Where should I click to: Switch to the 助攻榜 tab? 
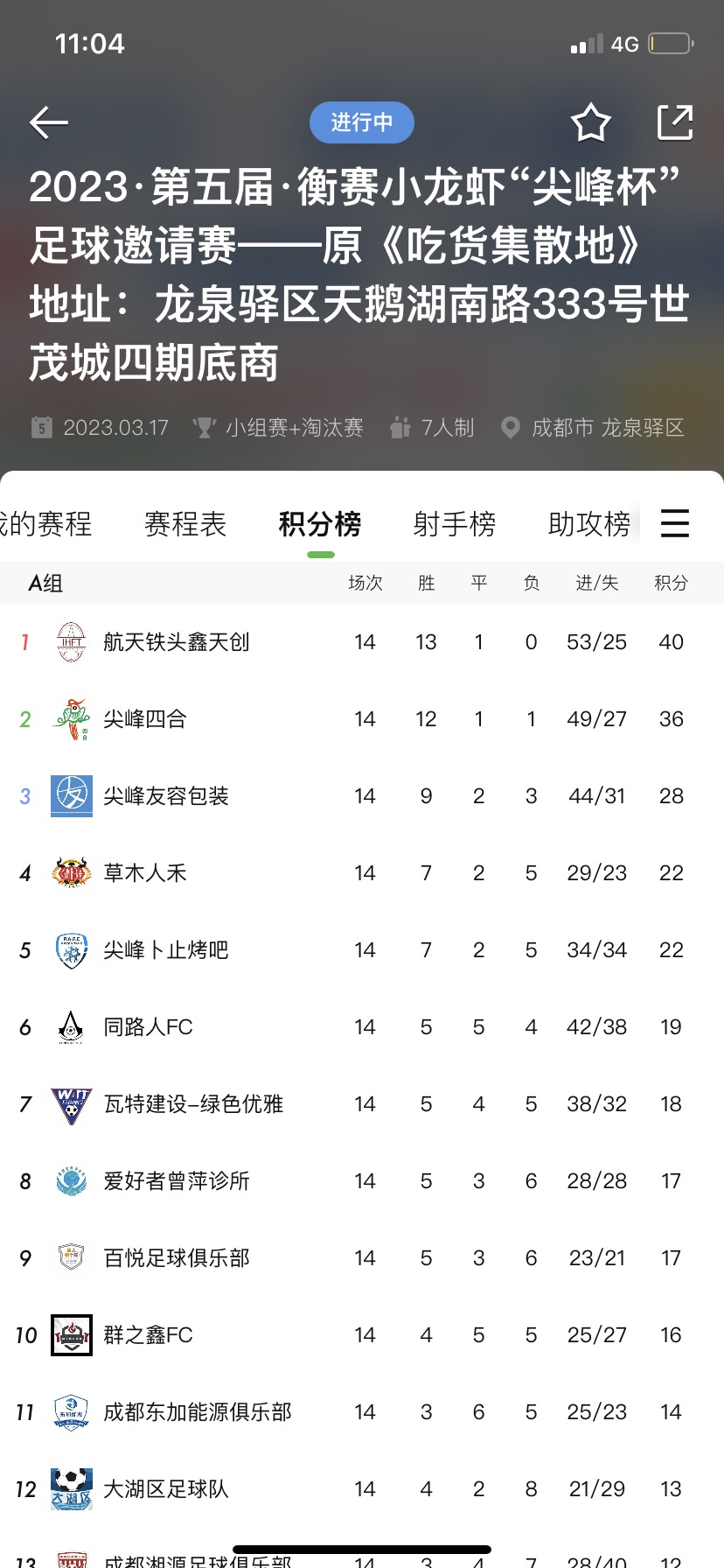[589, 524]
